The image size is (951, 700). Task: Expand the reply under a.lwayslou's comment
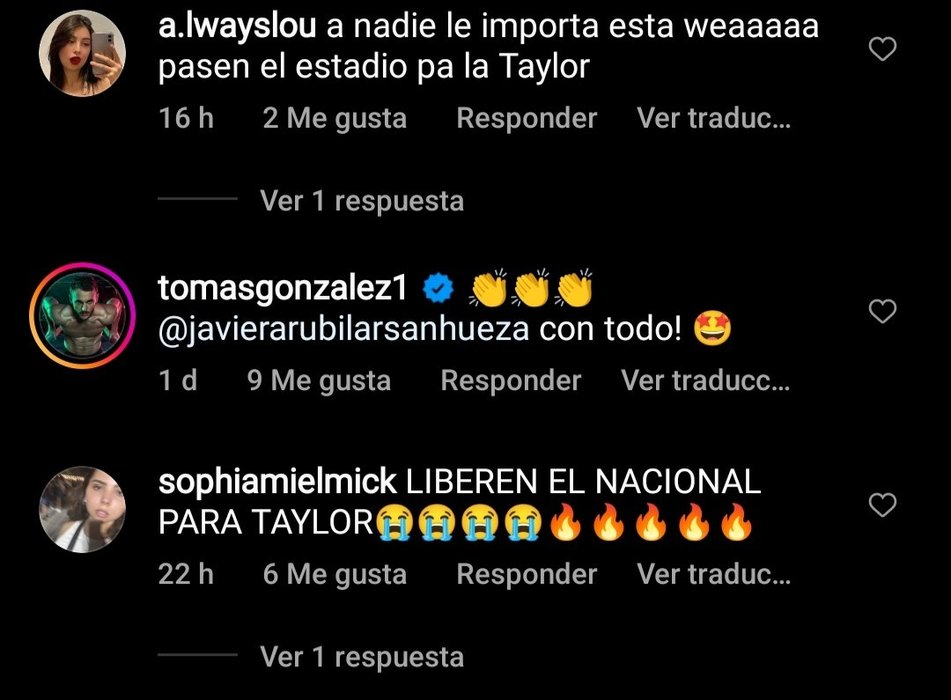pyautogui.click(x=362, y=201)
